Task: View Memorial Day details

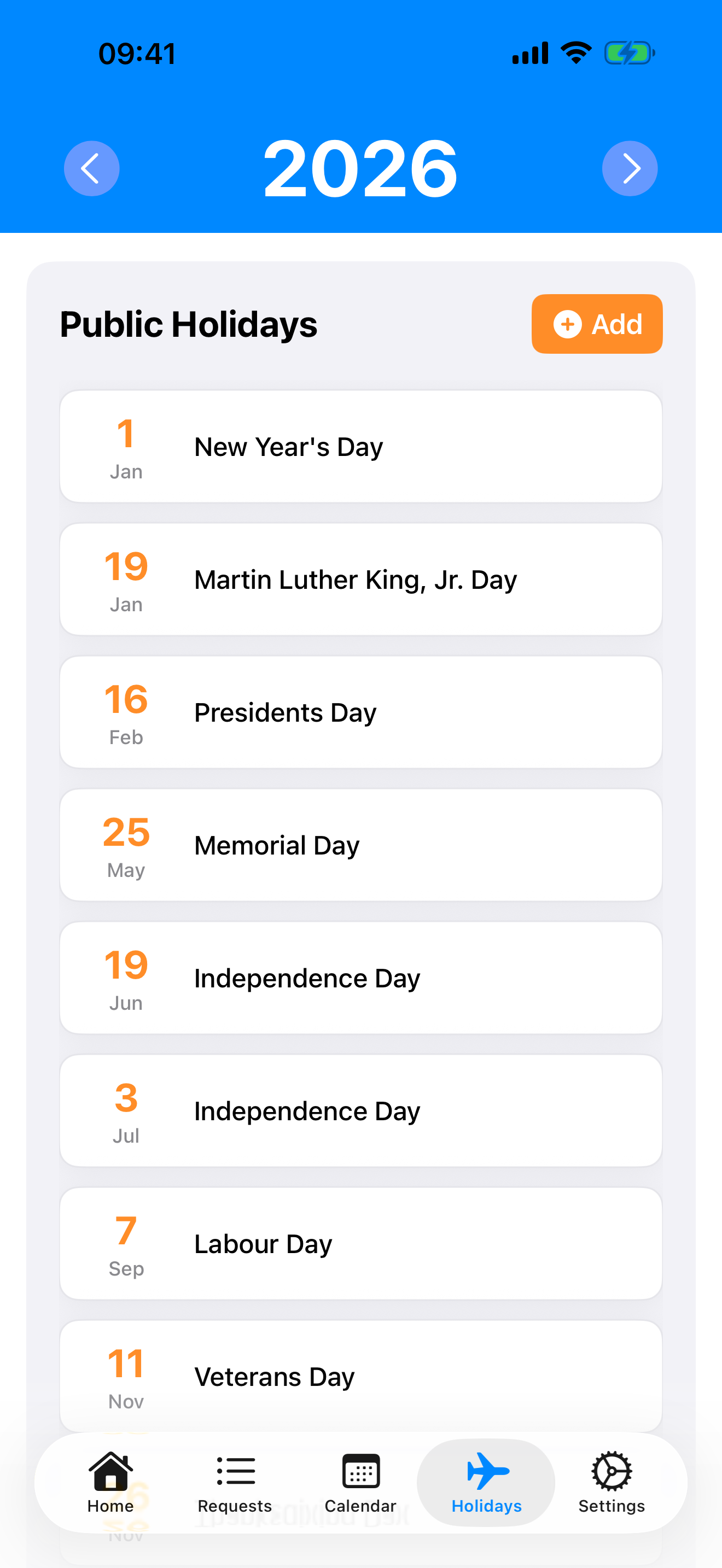Action: pos(360,845)
